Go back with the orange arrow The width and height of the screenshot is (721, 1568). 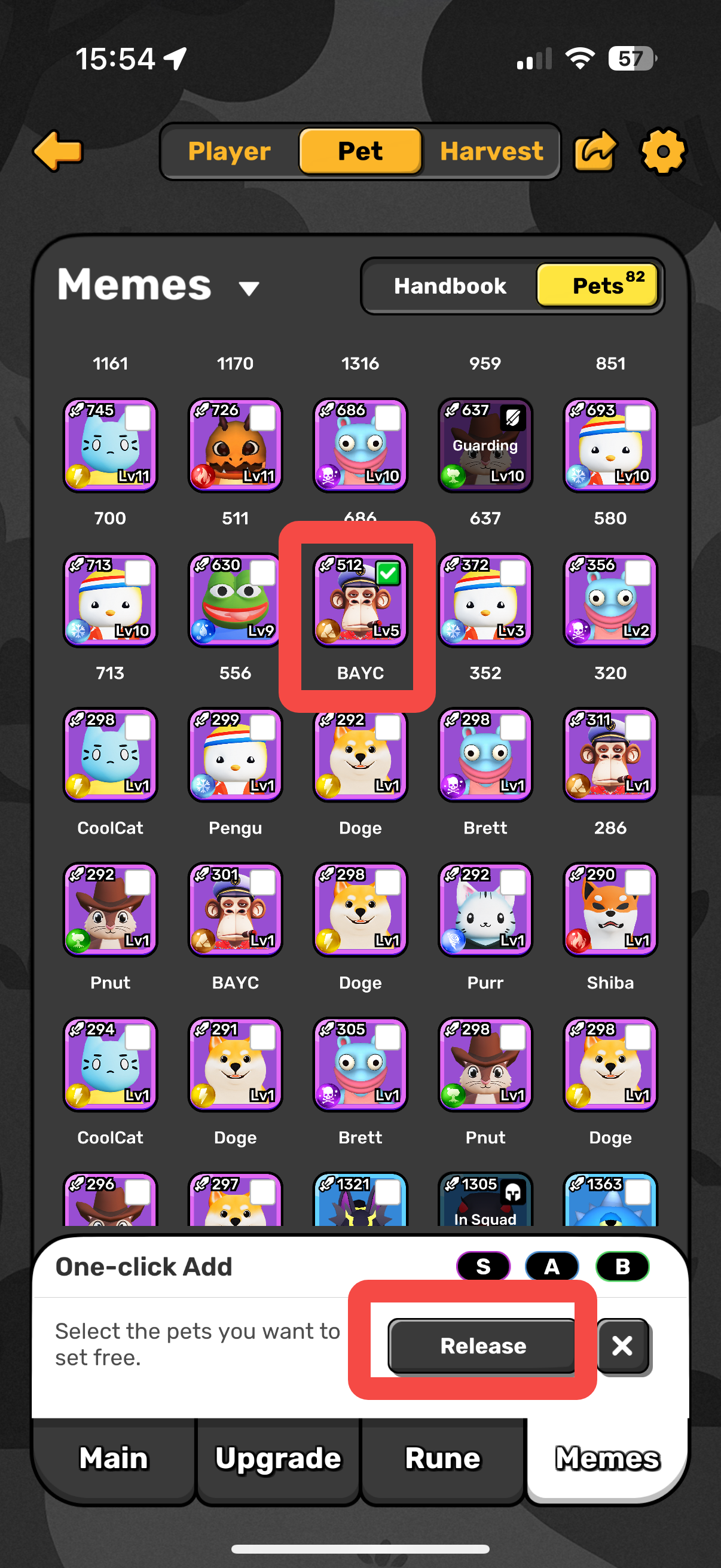(x=59, y=151)
